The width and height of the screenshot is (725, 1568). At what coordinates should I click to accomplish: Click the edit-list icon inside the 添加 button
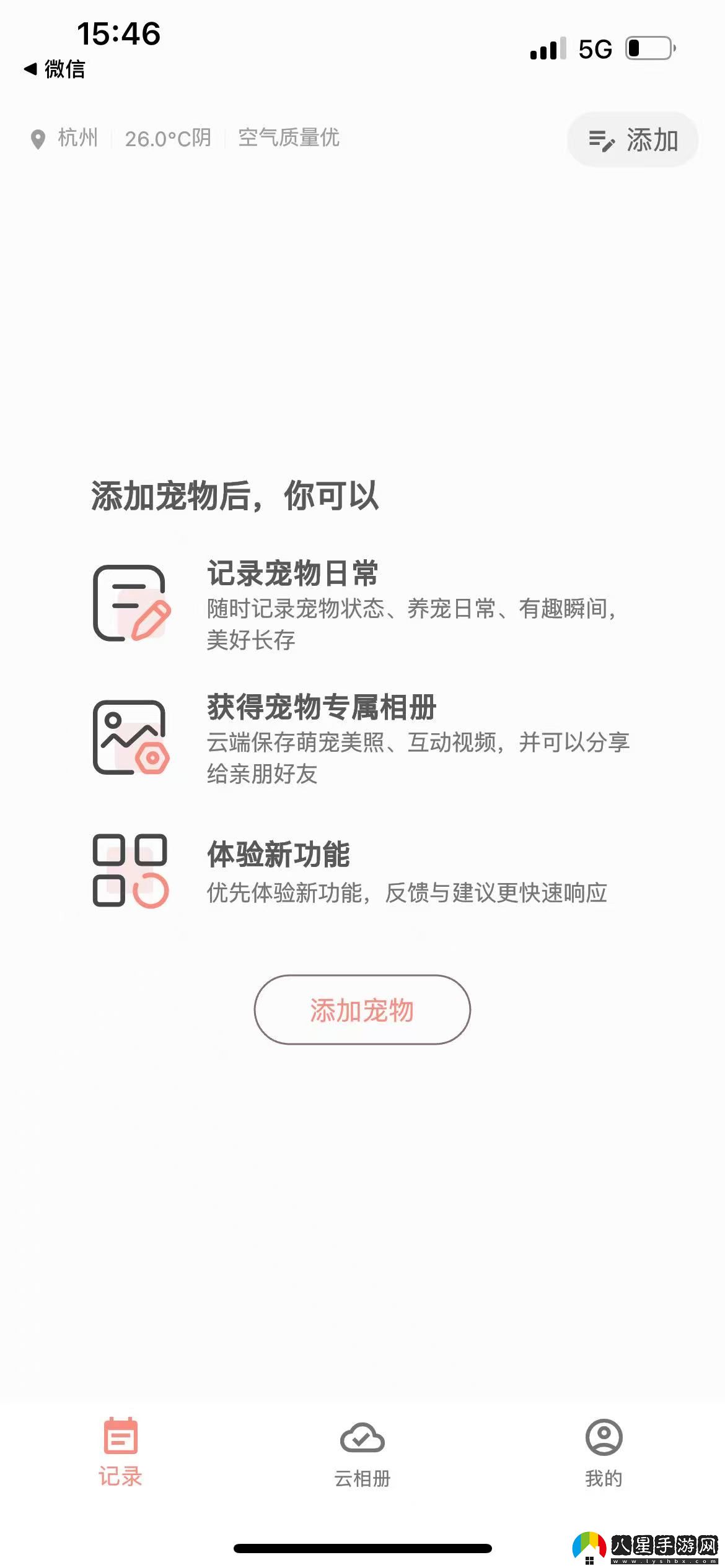pos(602,140)
